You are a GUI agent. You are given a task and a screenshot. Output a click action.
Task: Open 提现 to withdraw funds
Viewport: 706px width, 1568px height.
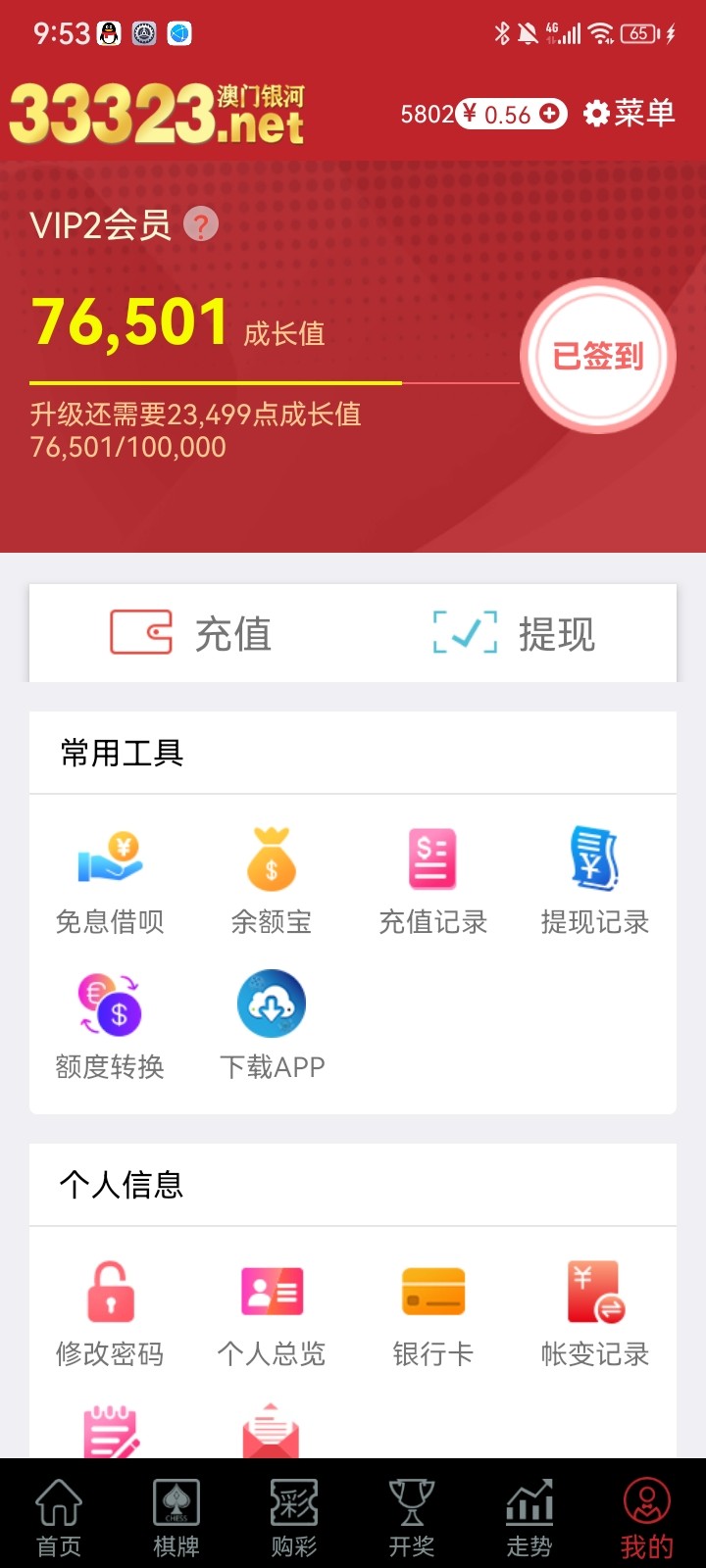point(515,633)
